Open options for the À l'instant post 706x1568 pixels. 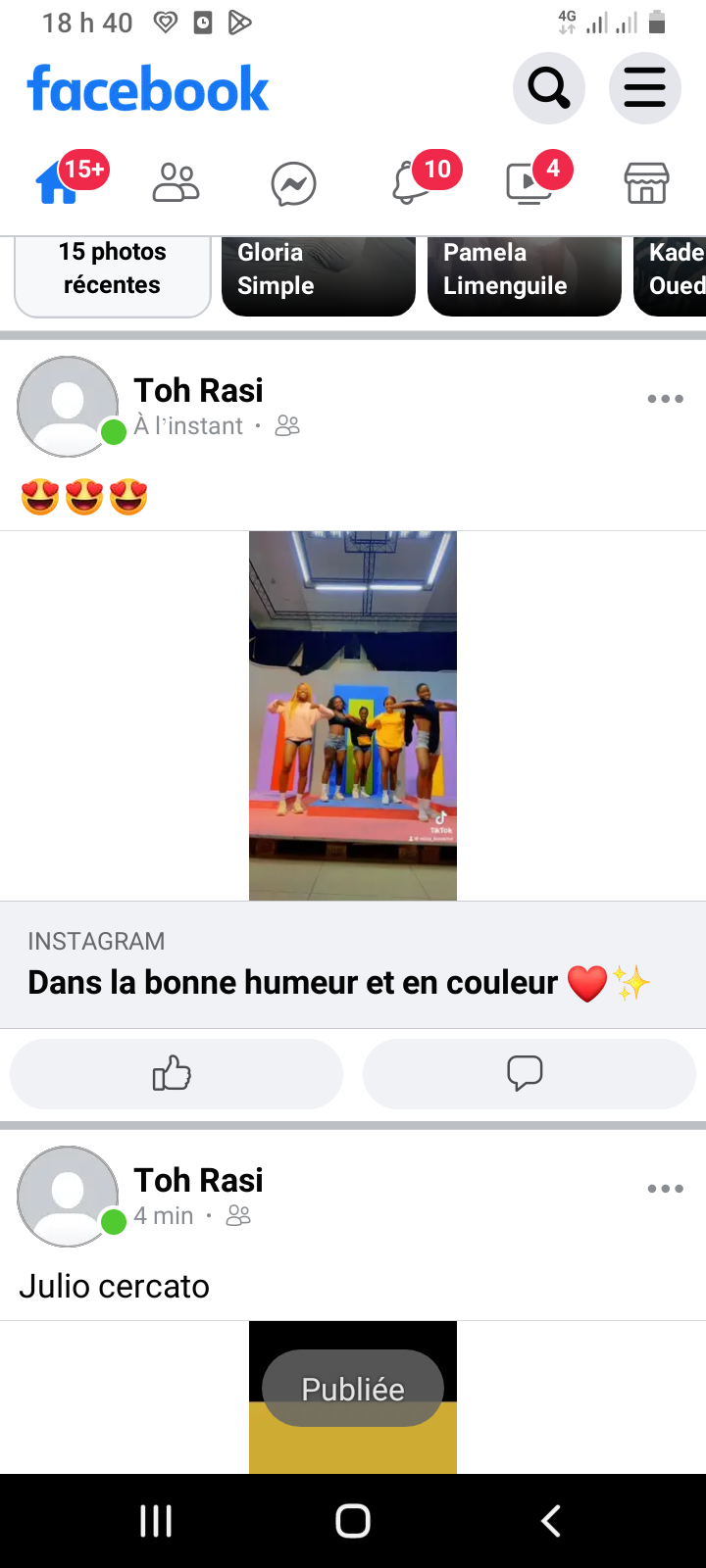665,399
